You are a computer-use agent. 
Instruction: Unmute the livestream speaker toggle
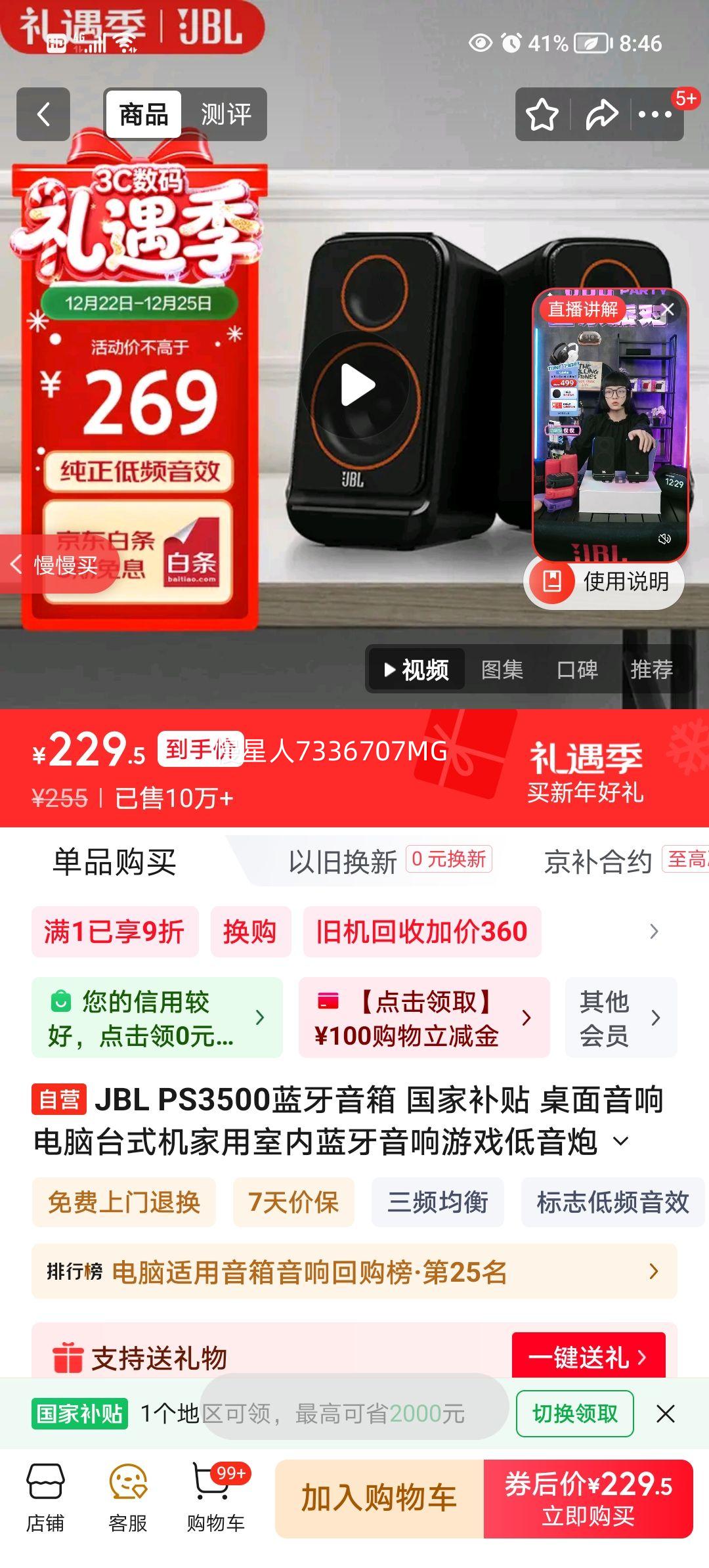click(665, 538)
